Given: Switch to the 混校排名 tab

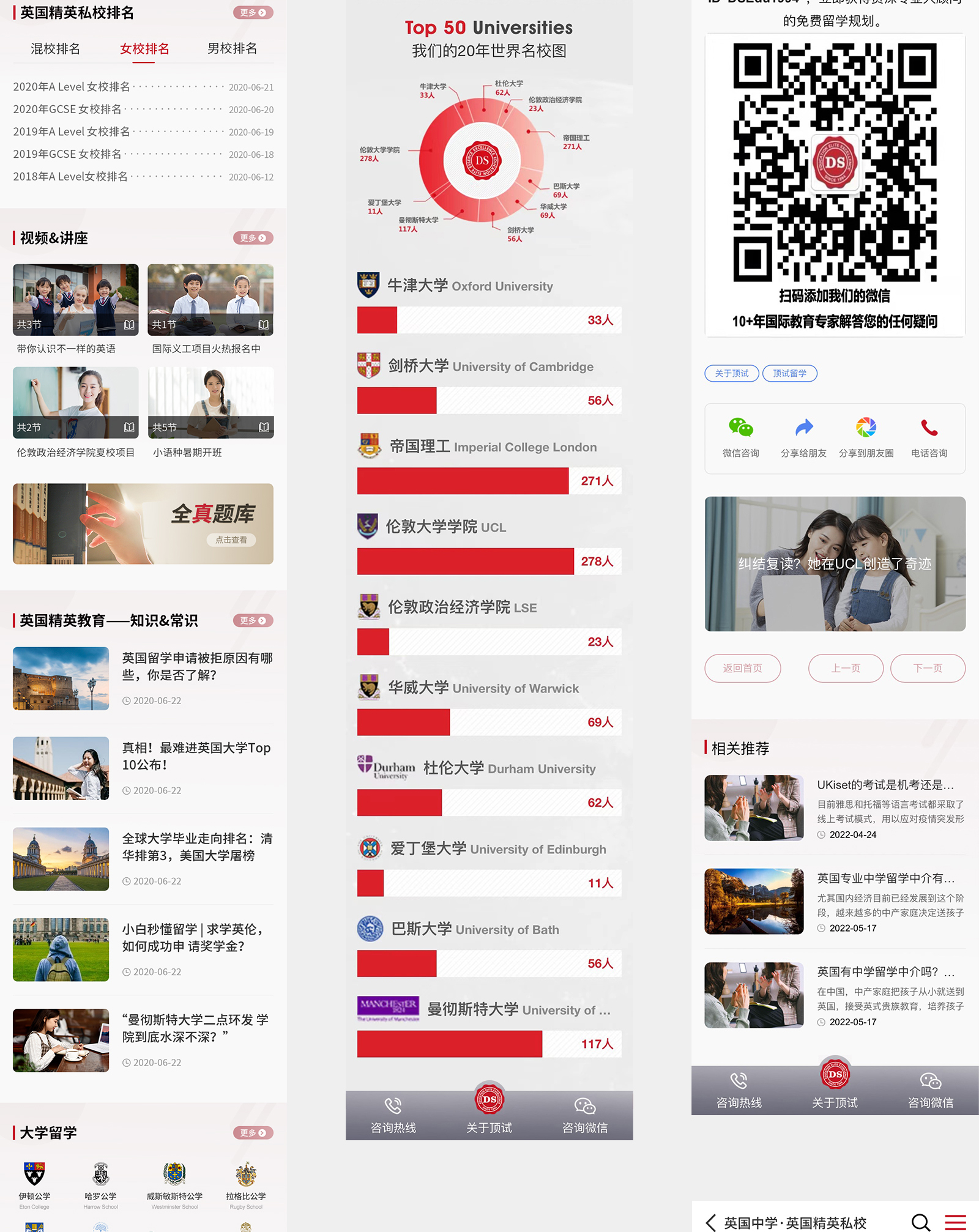Looking at the screenshot, I should 55,49.
